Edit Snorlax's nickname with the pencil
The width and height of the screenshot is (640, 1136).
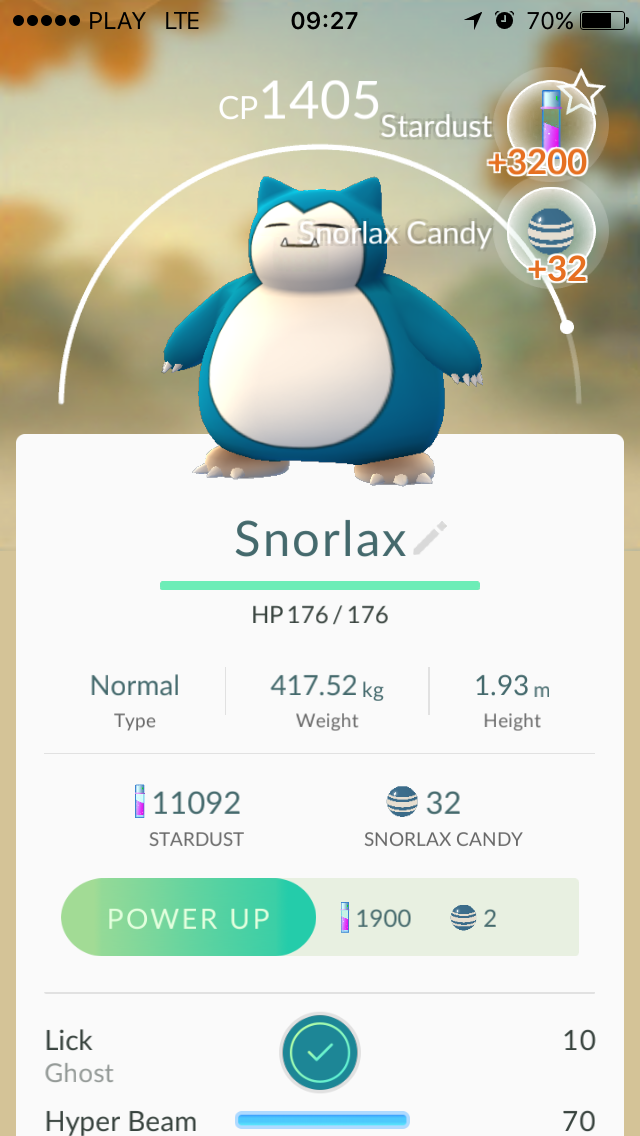tap(431, 538)
